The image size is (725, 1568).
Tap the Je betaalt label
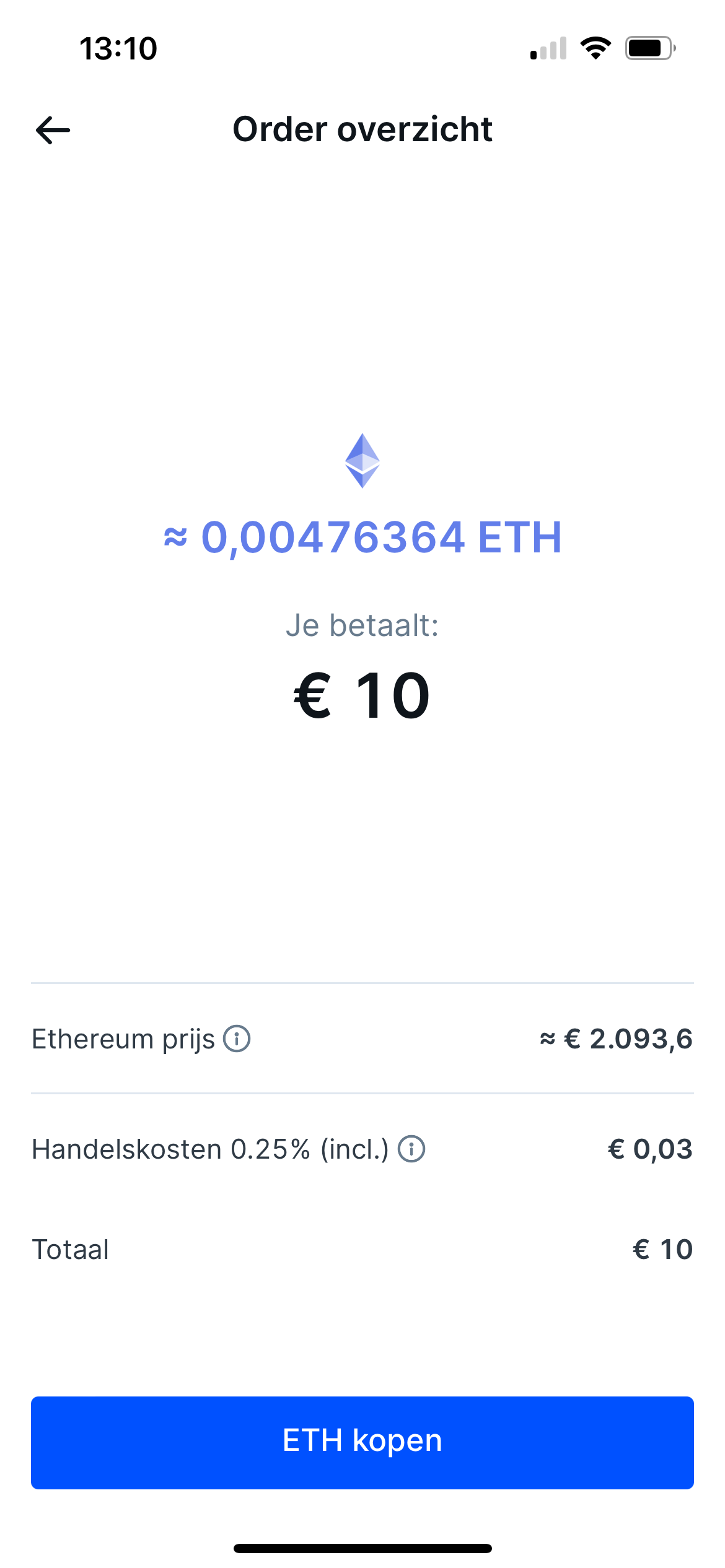[362, 625]
